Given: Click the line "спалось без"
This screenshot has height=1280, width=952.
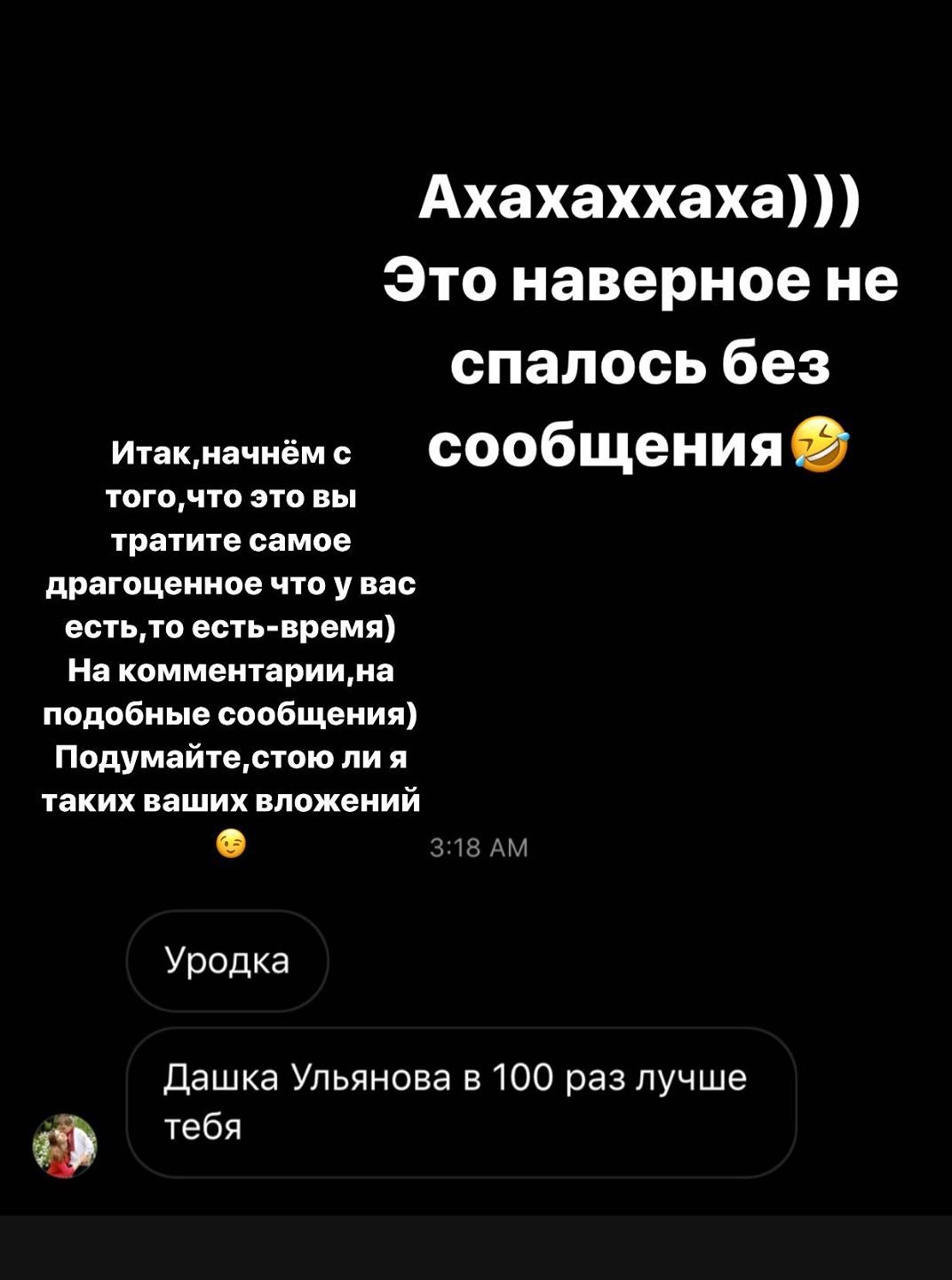Looking at the screenshot, I should [642, 362].
